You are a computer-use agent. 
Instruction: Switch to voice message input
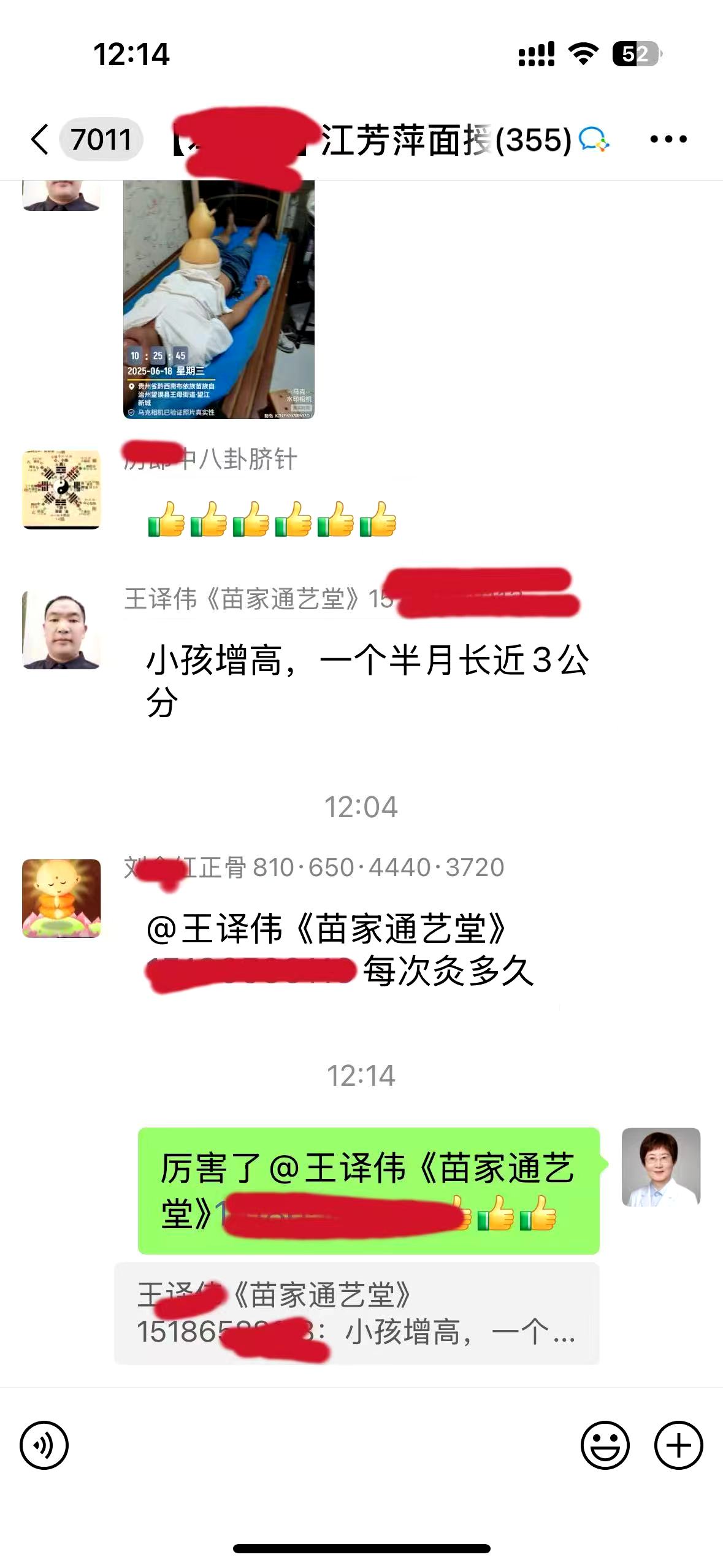[44, 1445]
